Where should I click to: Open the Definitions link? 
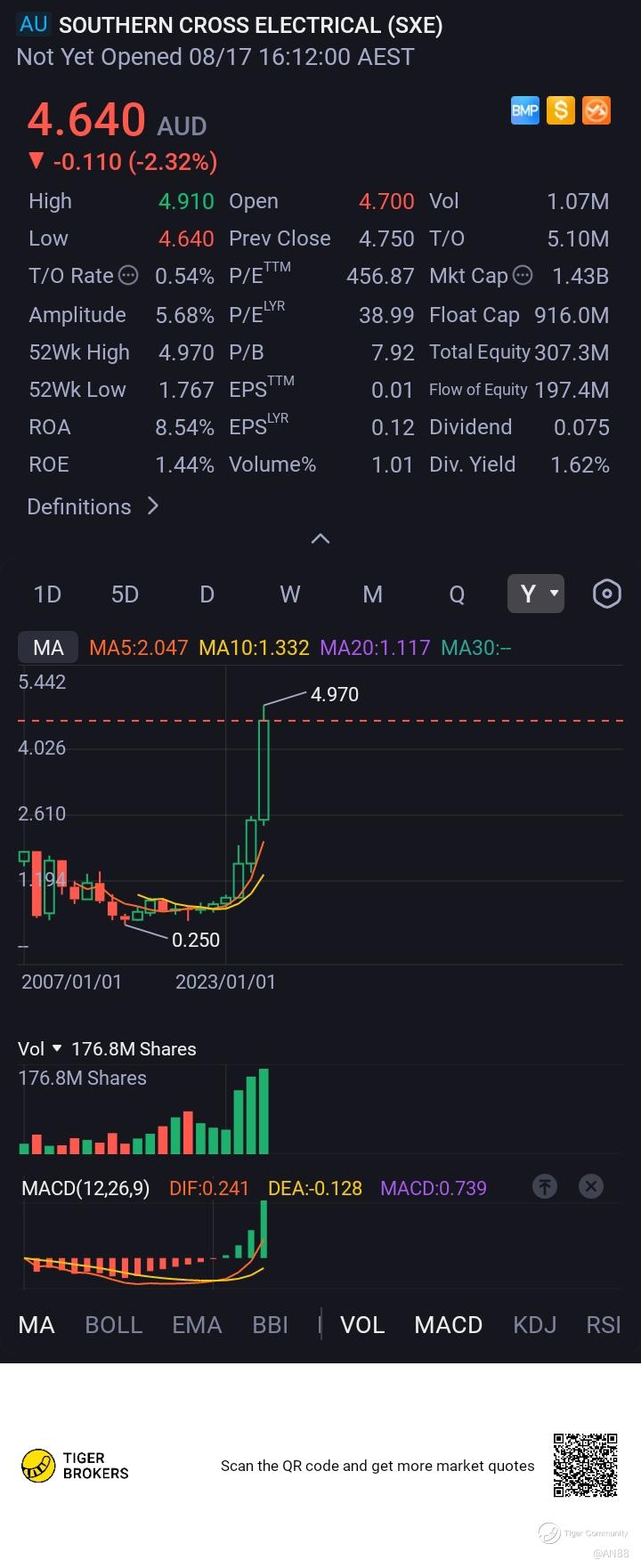click(93, 506)
